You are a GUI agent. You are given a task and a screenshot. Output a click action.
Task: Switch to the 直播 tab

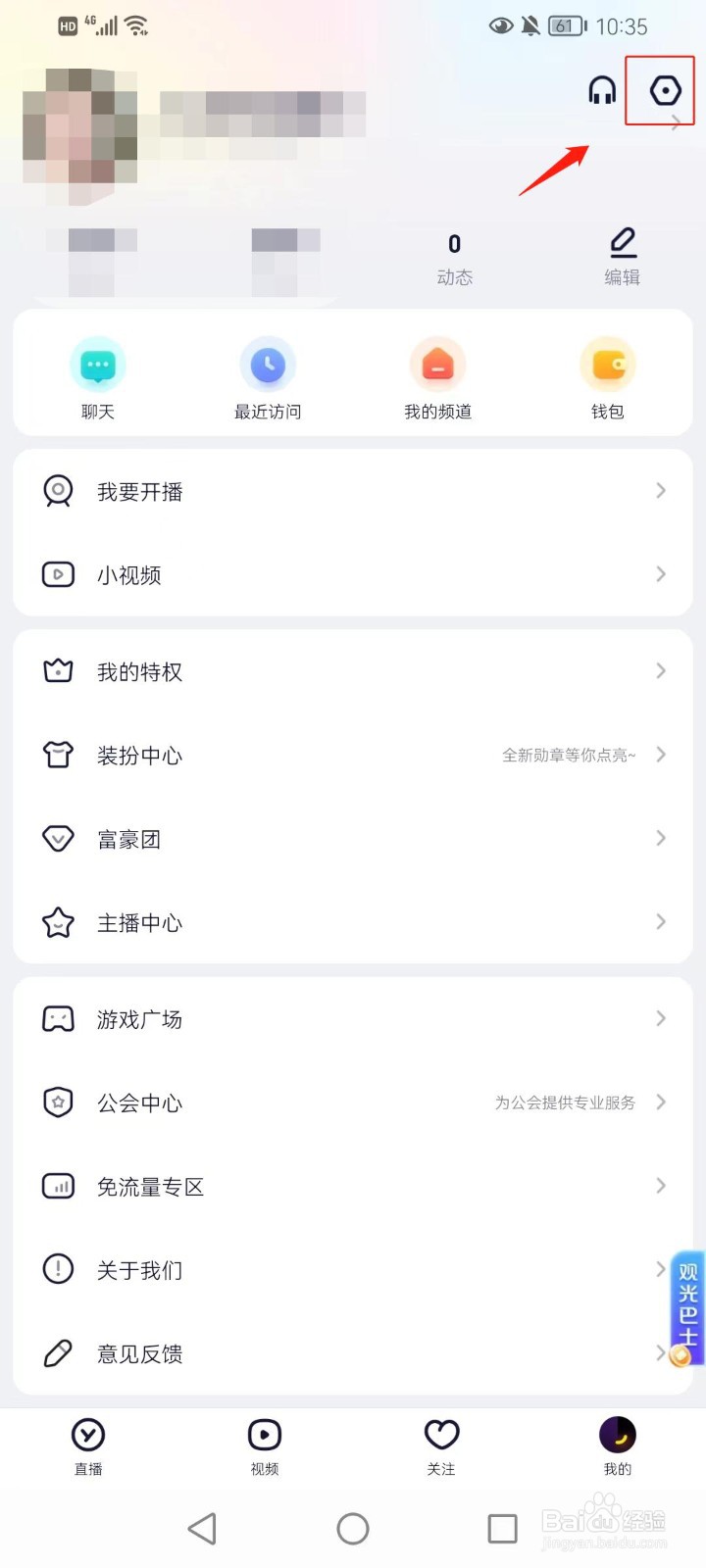pos(88,1446)
